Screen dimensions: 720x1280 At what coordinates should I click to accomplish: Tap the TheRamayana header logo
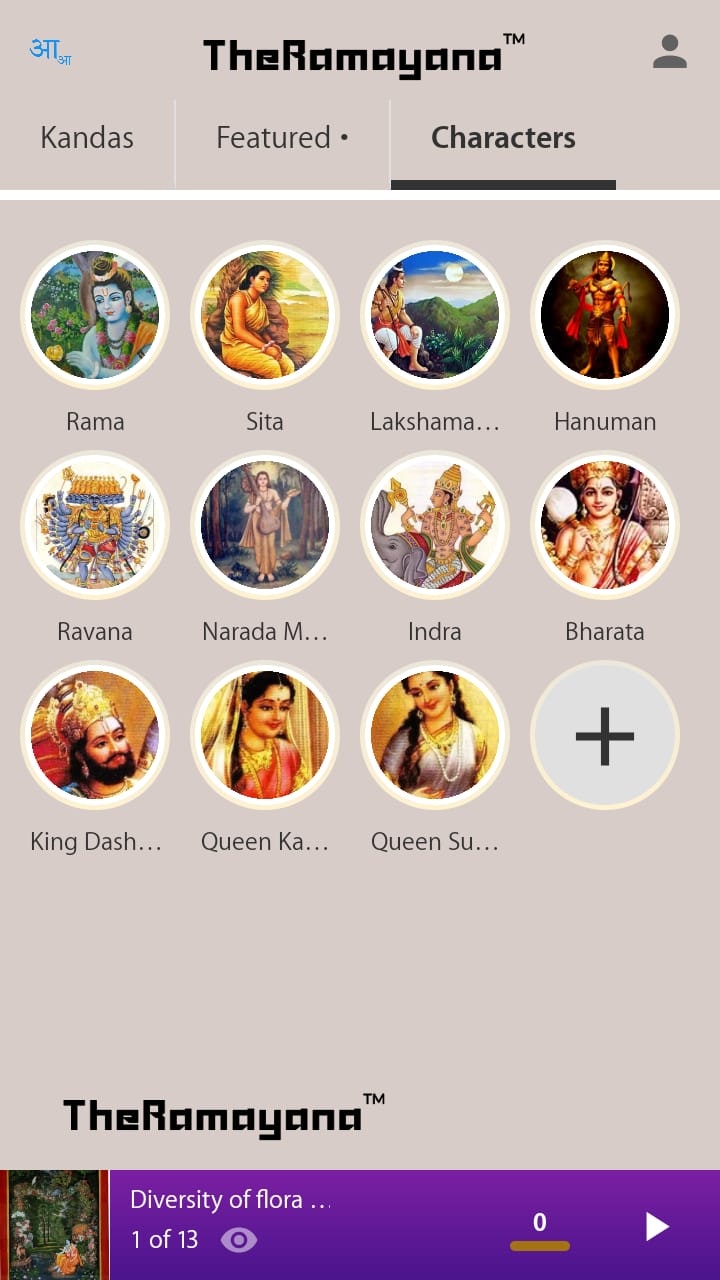coord(360,55)
